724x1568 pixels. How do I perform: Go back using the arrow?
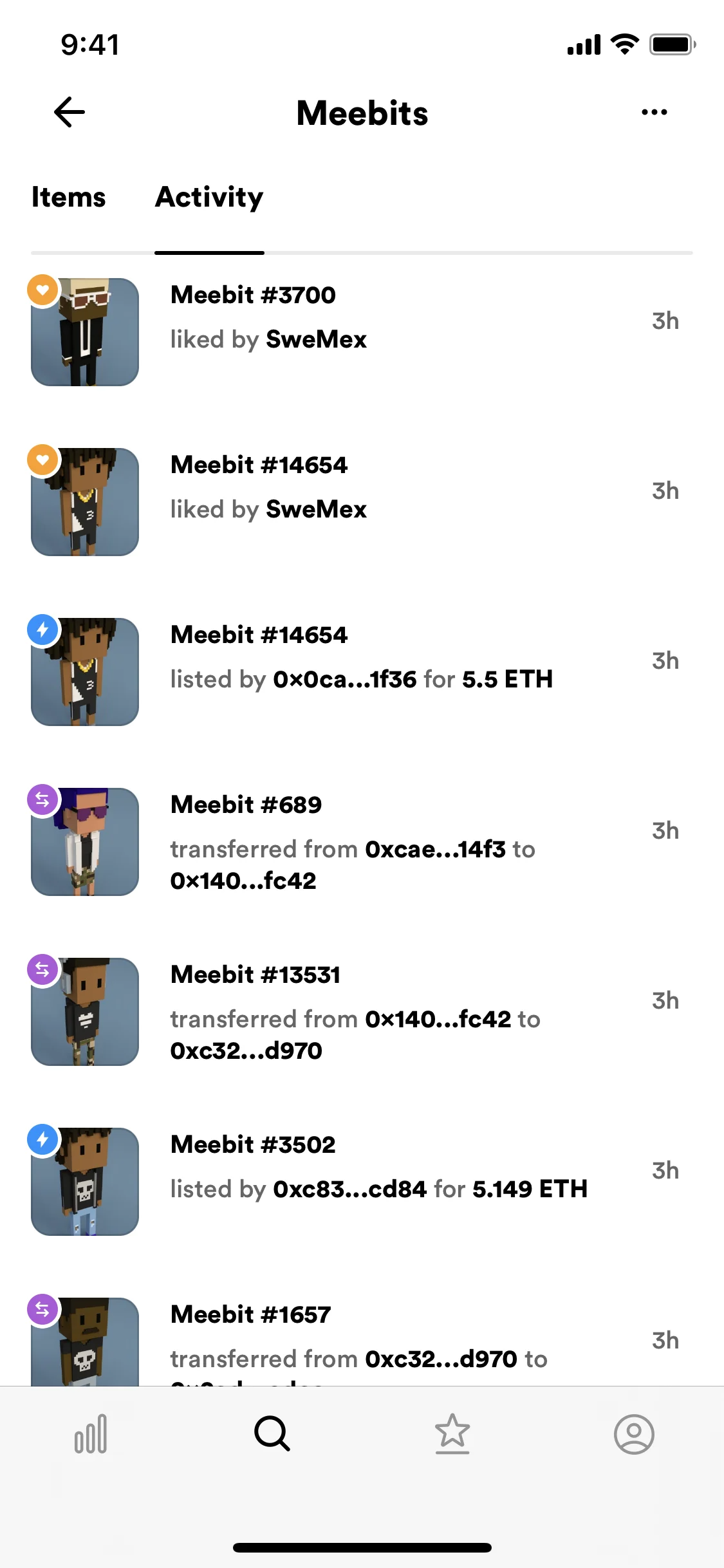pos(70,112)
